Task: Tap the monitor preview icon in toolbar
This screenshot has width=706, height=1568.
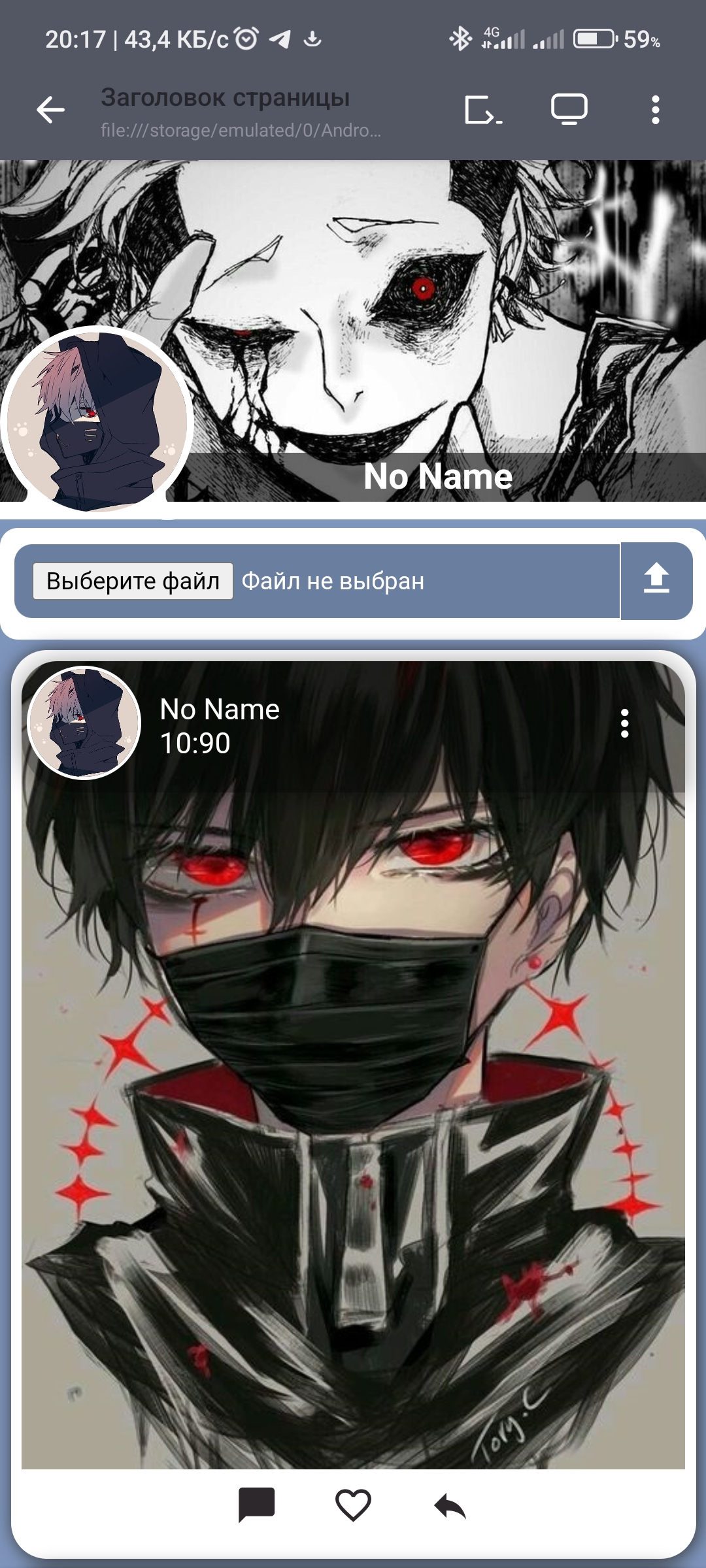Action: pyautogui.click(x=569, y=110)
